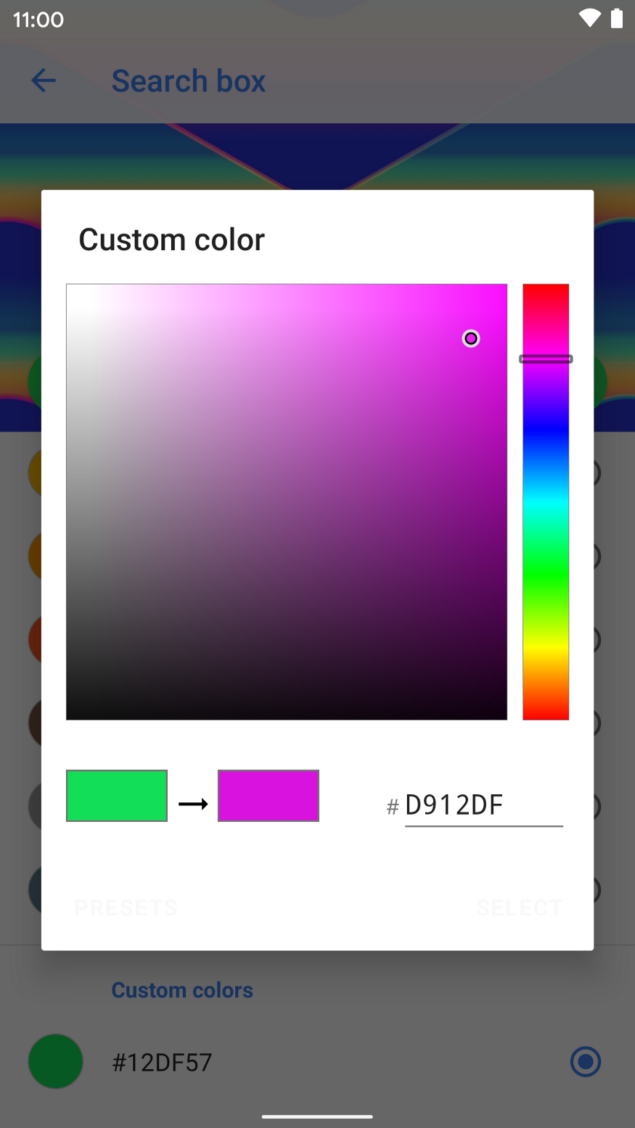Open the Presets color list

click(126, 907)
